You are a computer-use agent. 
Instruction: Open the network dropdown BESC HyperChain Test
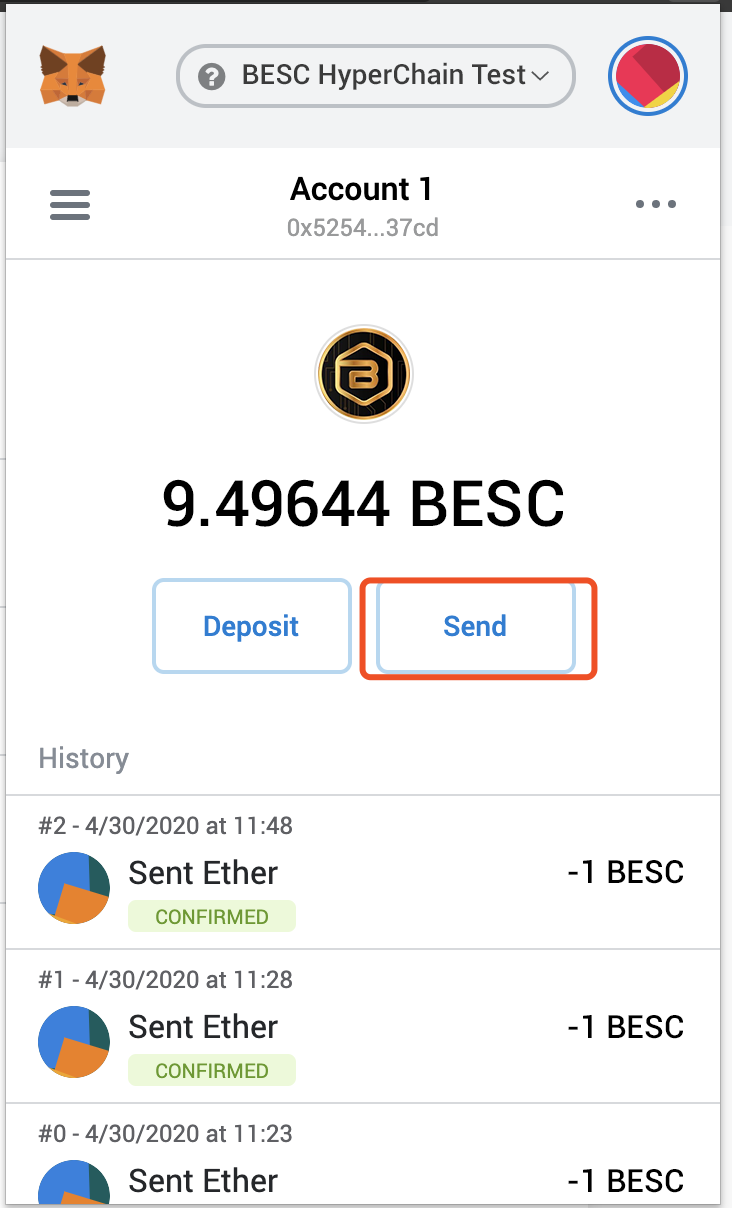(x=375, y=76)
